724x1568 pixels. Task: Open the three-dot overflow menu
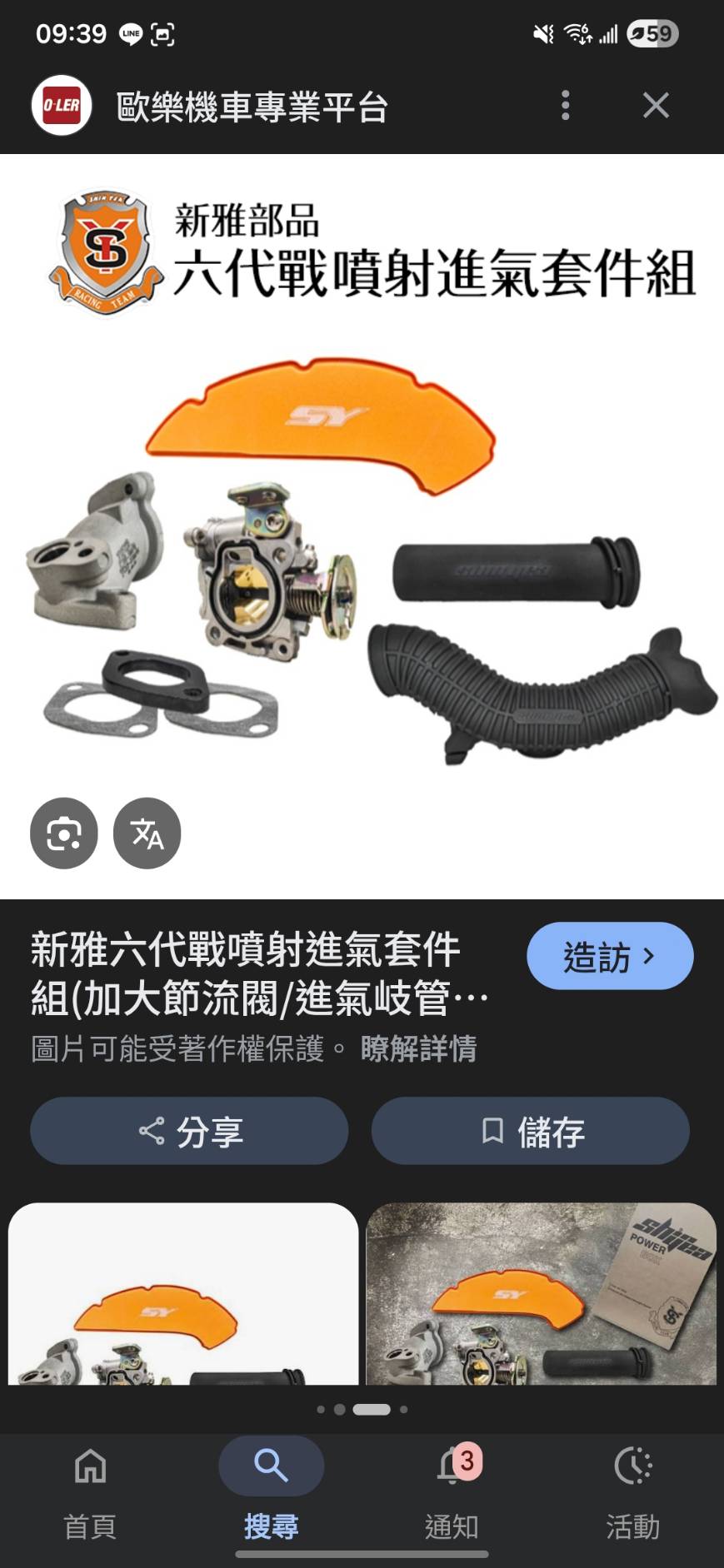[566, 106]
